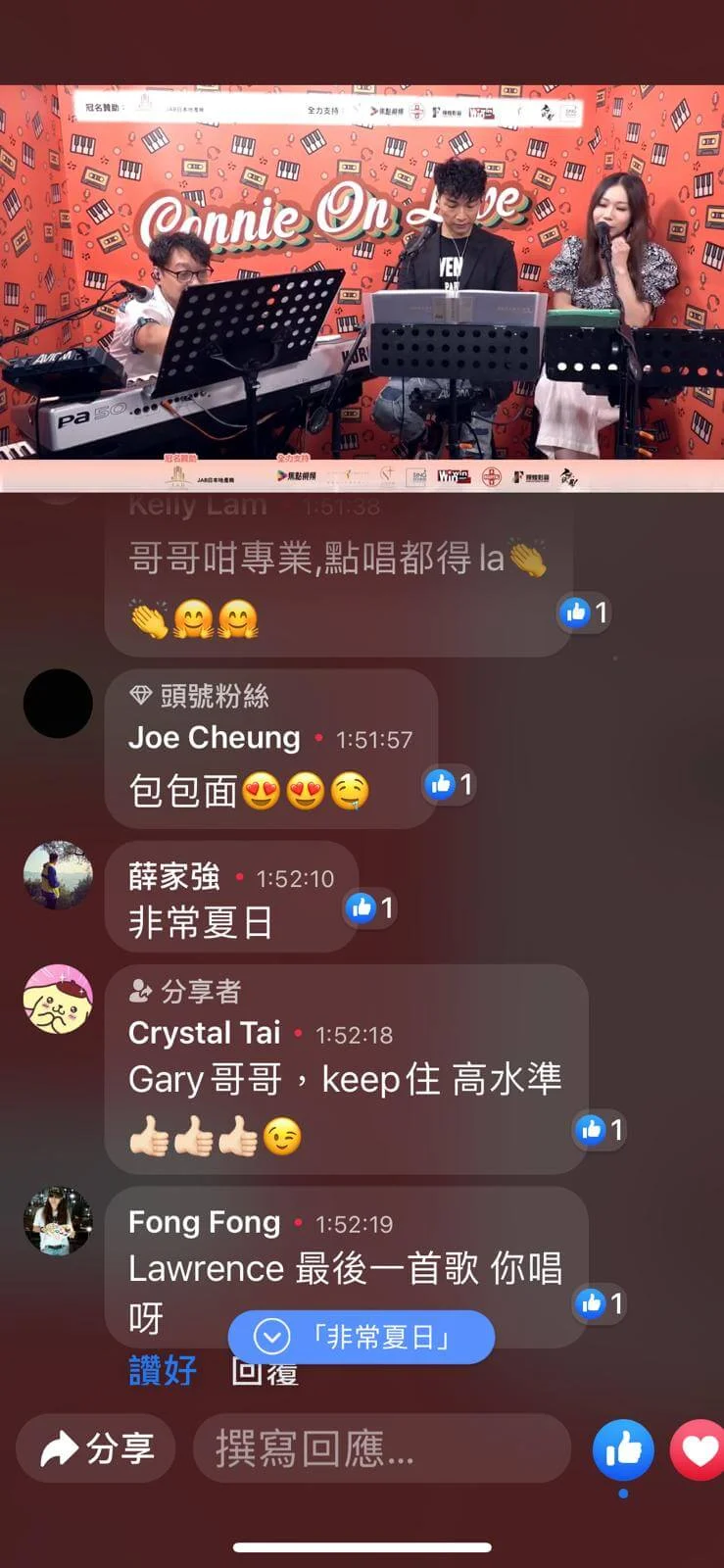Open Crystal Tai's profile picture
724x1568 pixels.
point(58,999)
